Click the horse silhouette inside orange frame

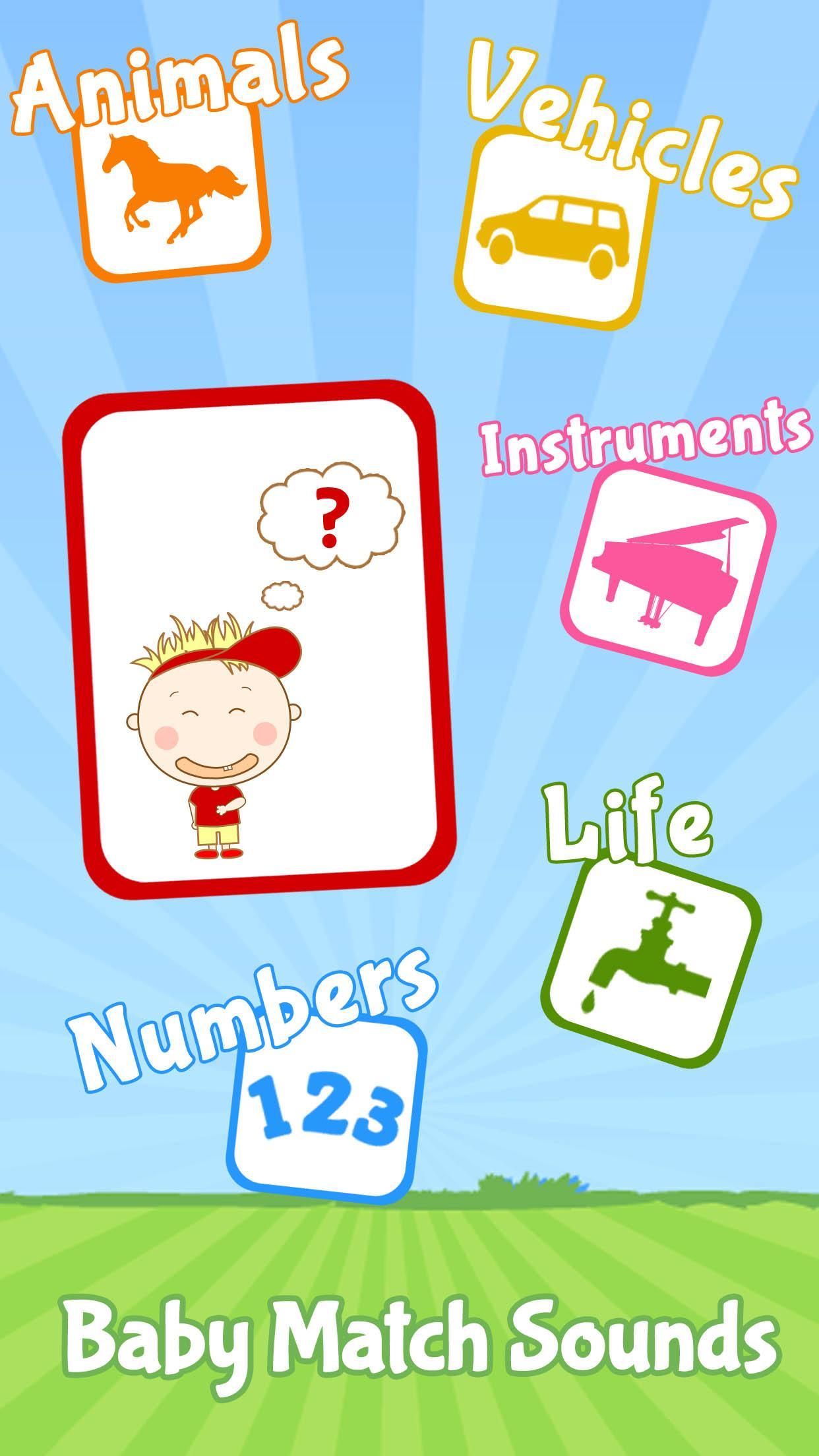click(175, 185)
